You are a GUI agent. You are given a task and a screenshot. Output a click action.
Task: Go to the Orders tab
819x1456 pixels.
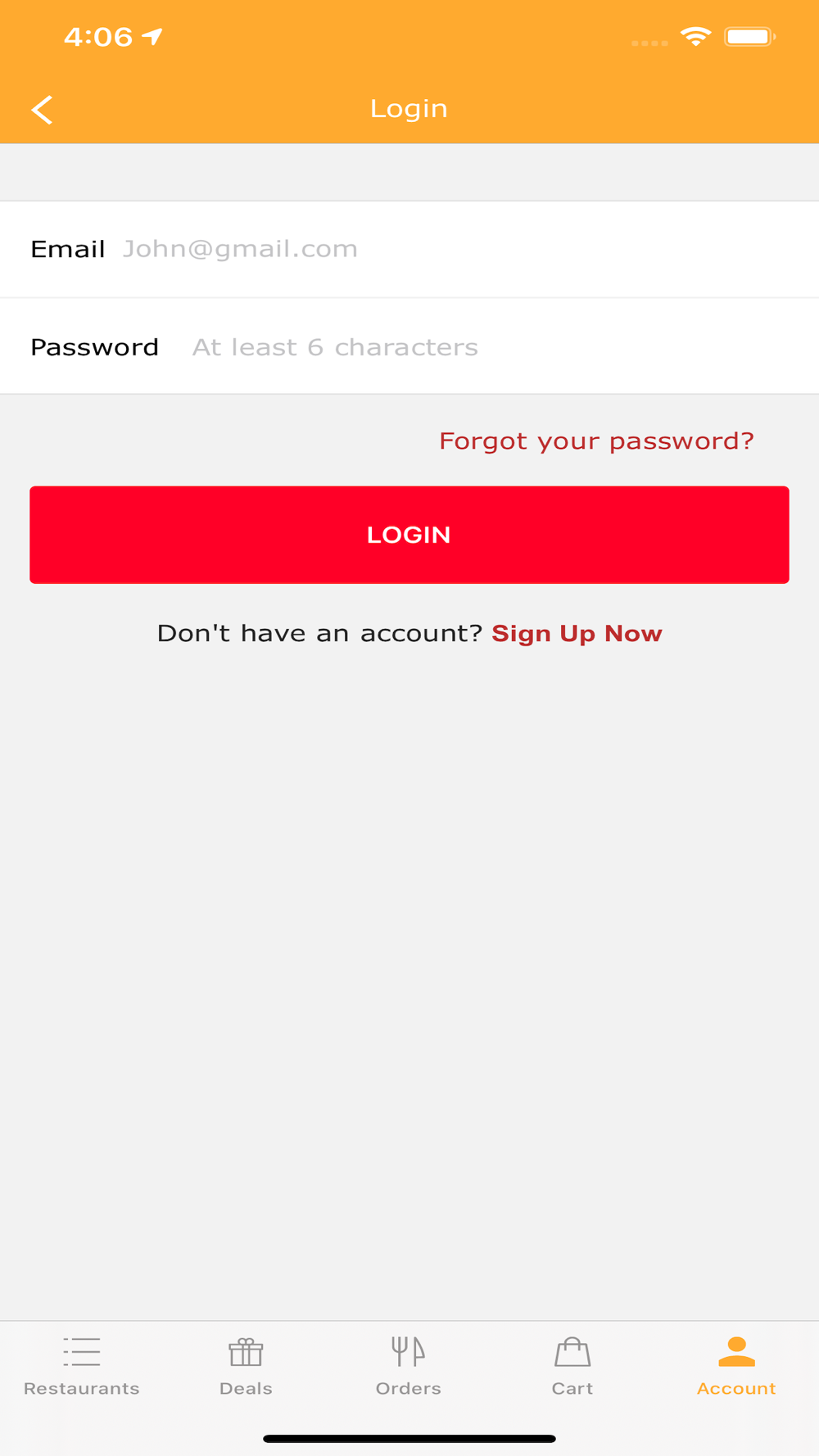pyautogui.click(x=409, y=1367)
